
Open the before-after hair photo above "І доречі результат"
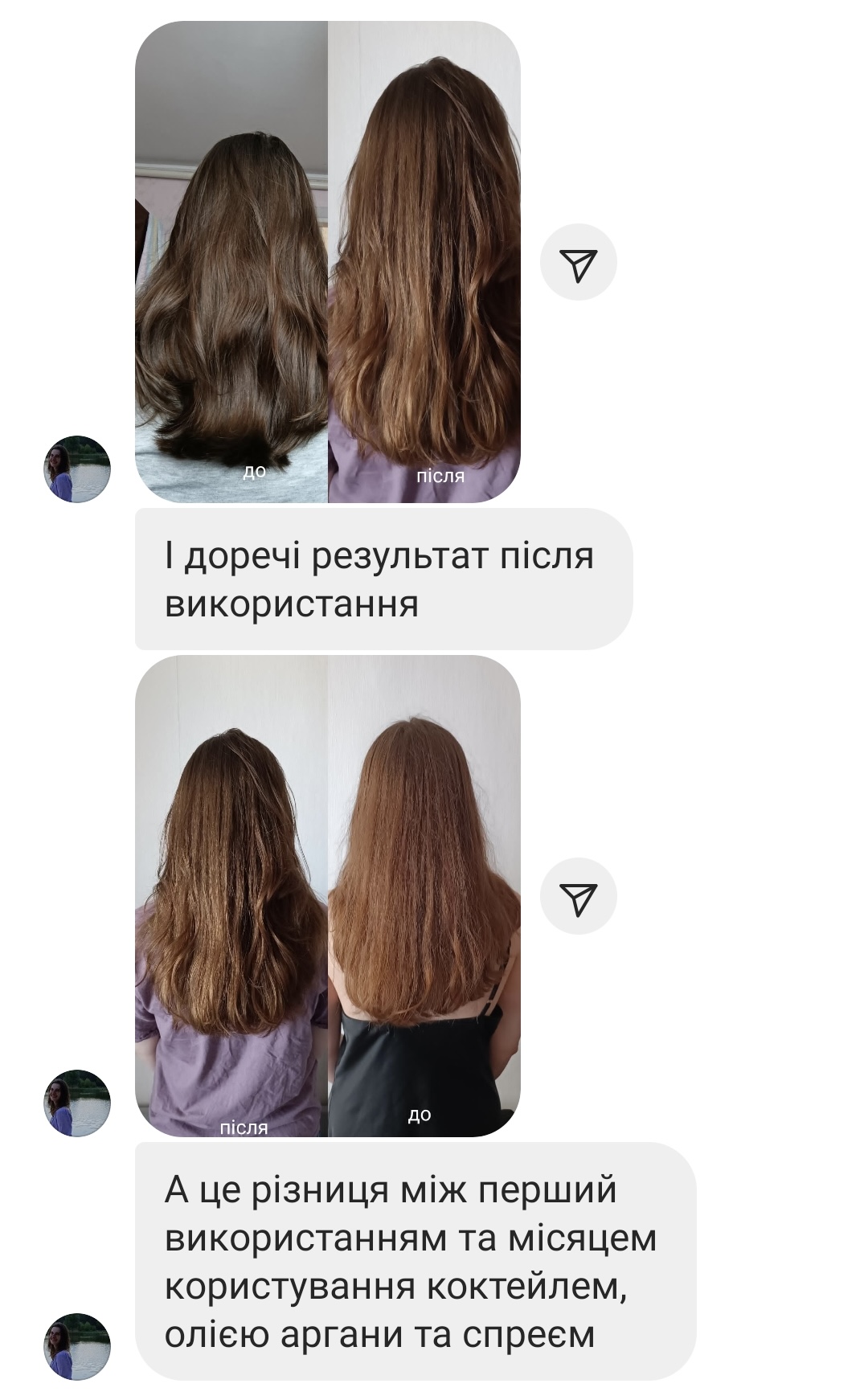pos(328,262)
